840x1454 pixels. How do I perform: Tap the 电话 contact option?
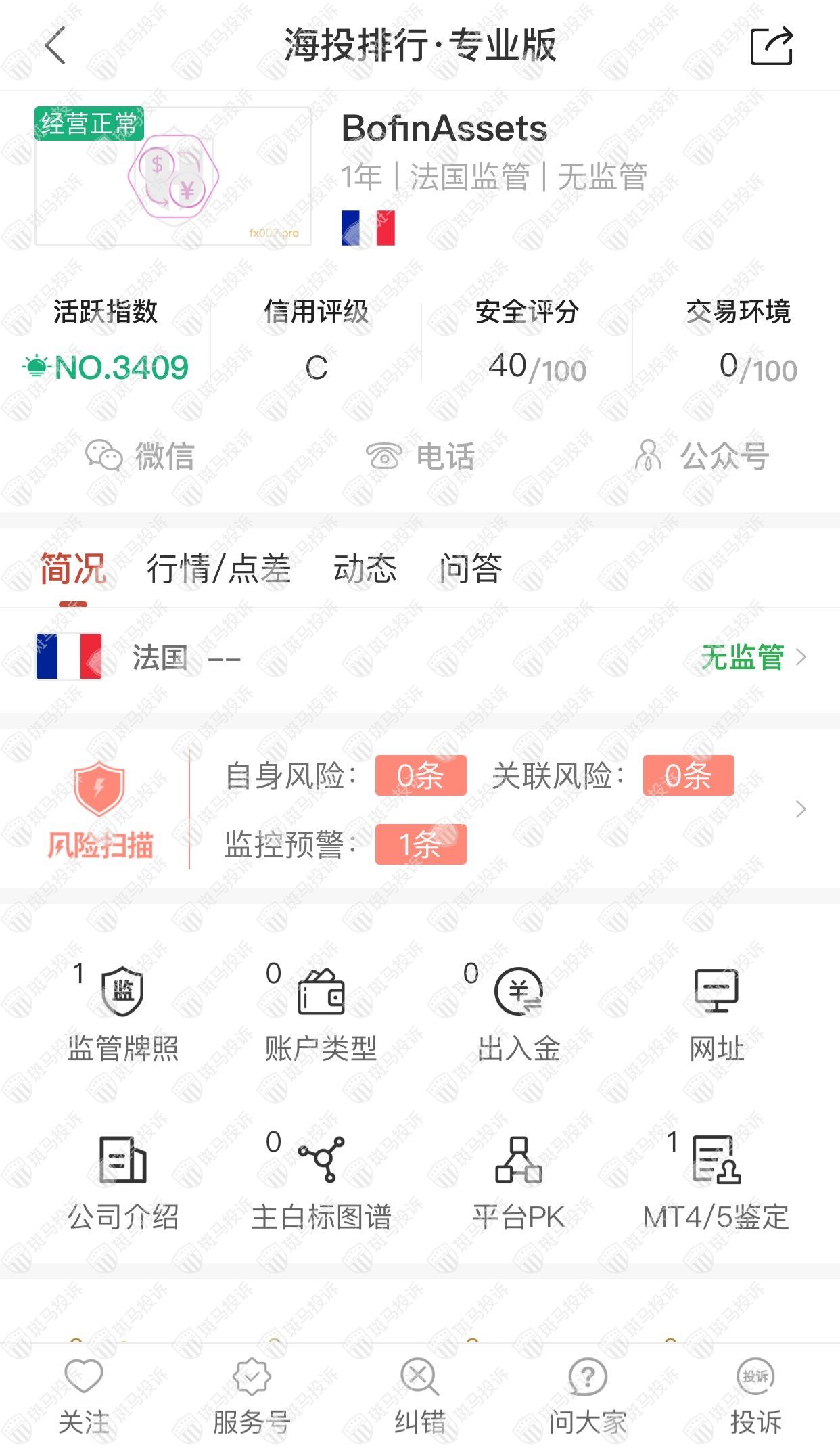(420, 455)
